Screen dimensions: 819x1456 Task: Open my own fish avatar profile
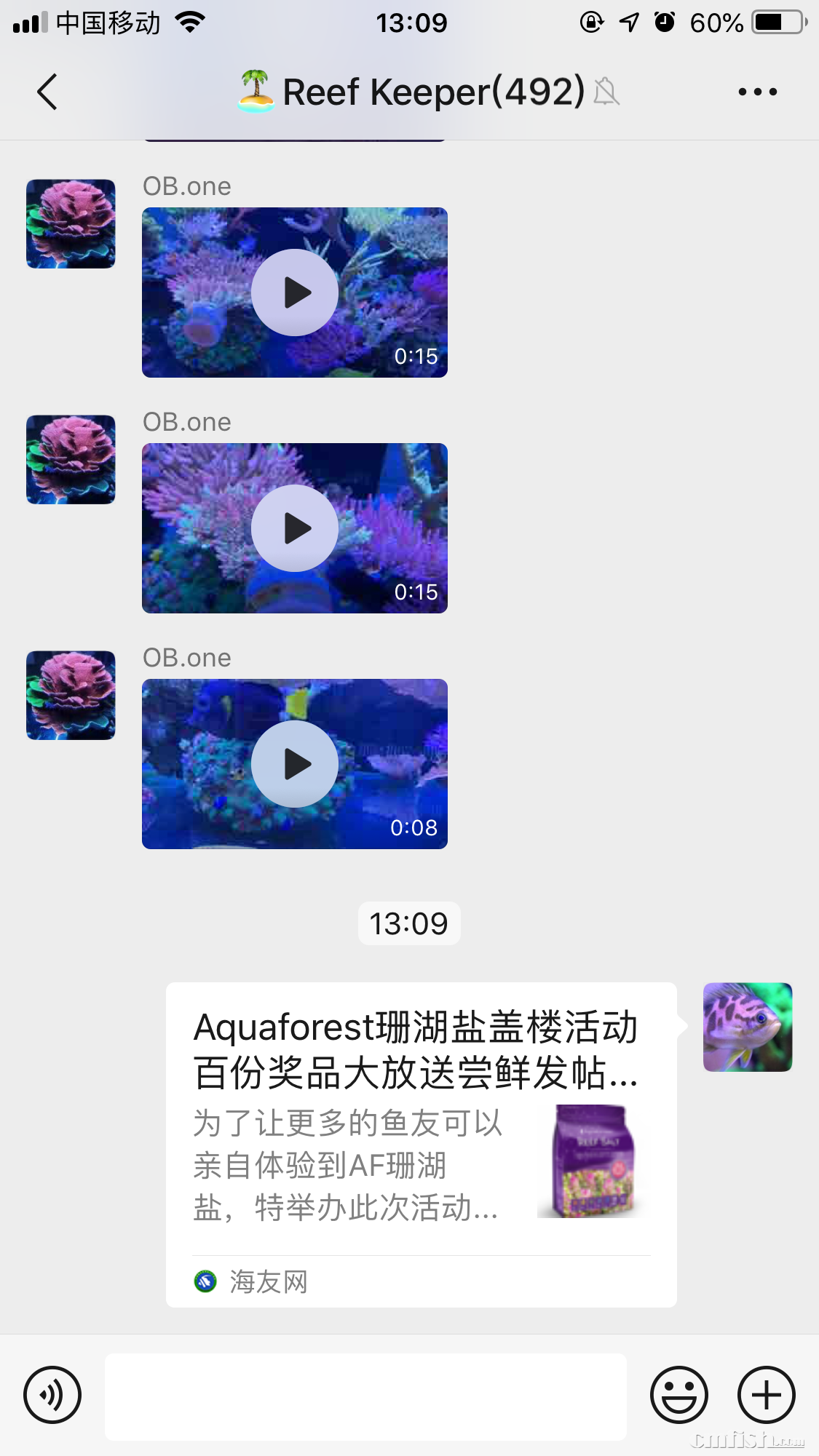tap(747, 1027)
